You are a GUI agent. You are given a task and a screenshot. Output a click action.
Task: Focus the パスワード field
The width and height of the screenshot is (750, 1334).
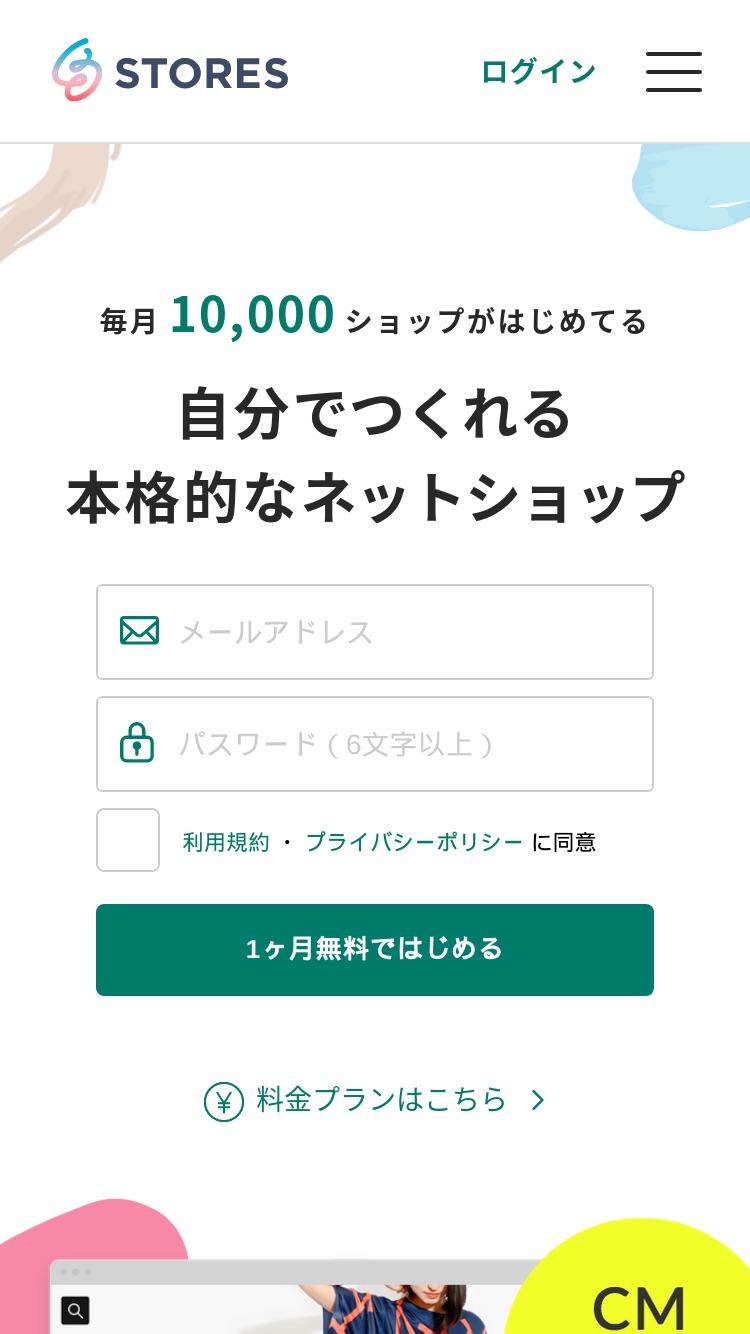[375, 744]
